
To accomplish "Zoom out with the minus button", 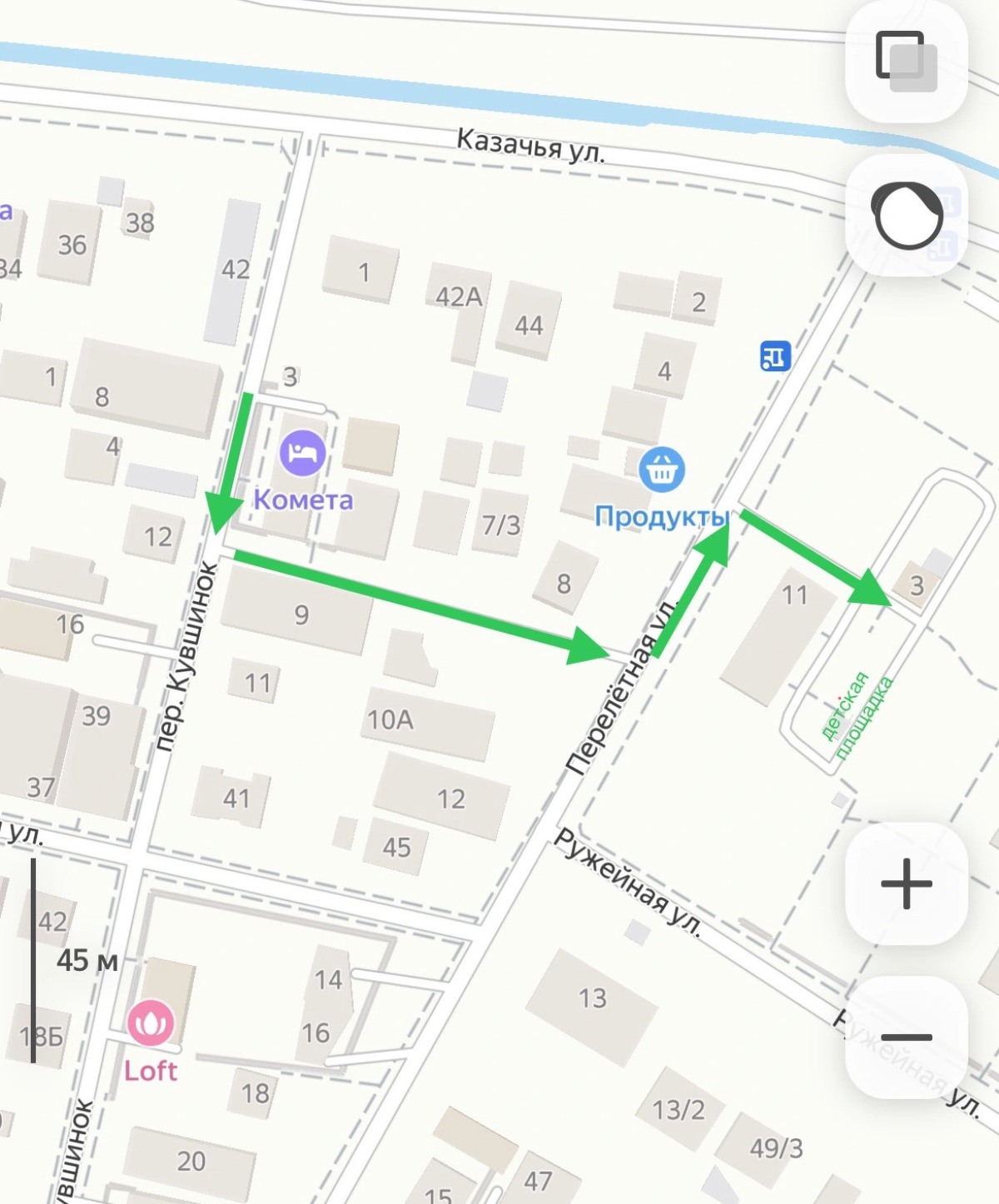I will [x=906, y=1037].
